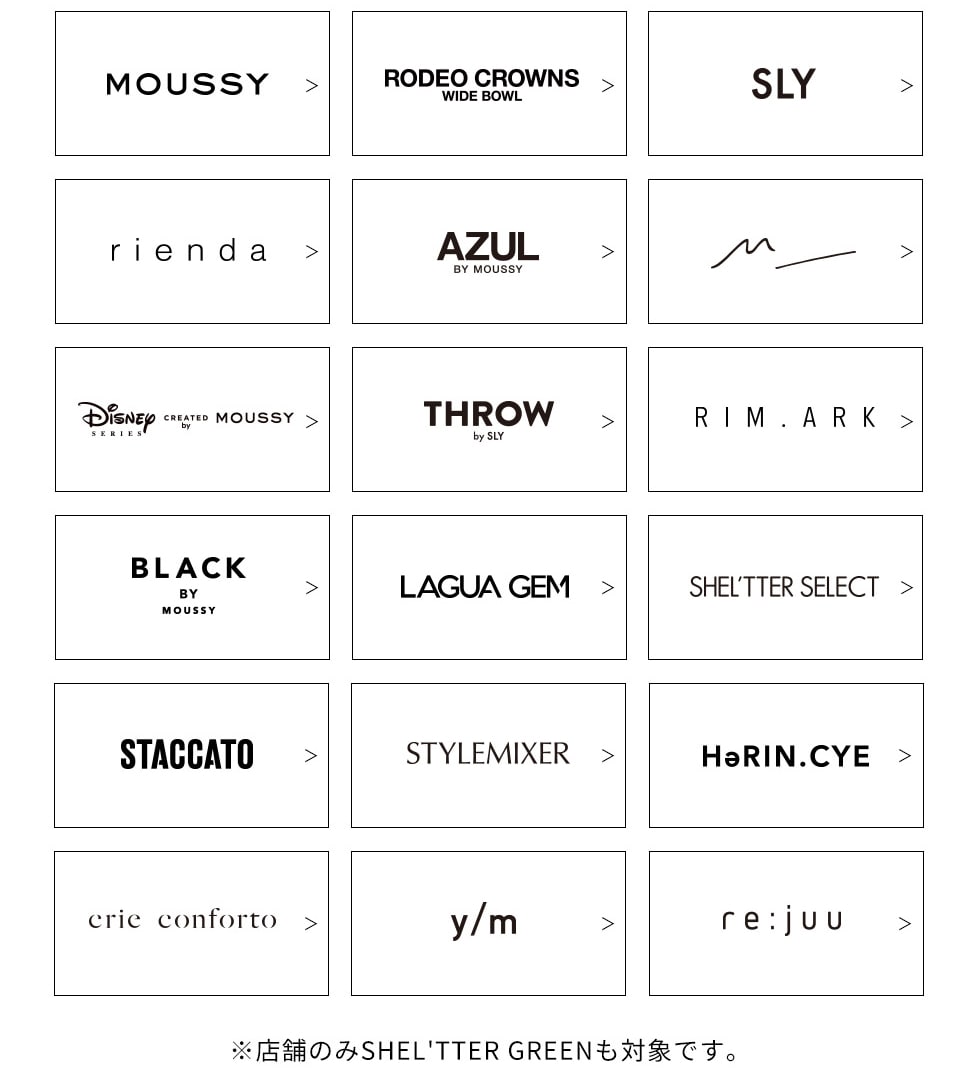Open the rienda brand tile

pyautogui.click(x=192, y=251)
